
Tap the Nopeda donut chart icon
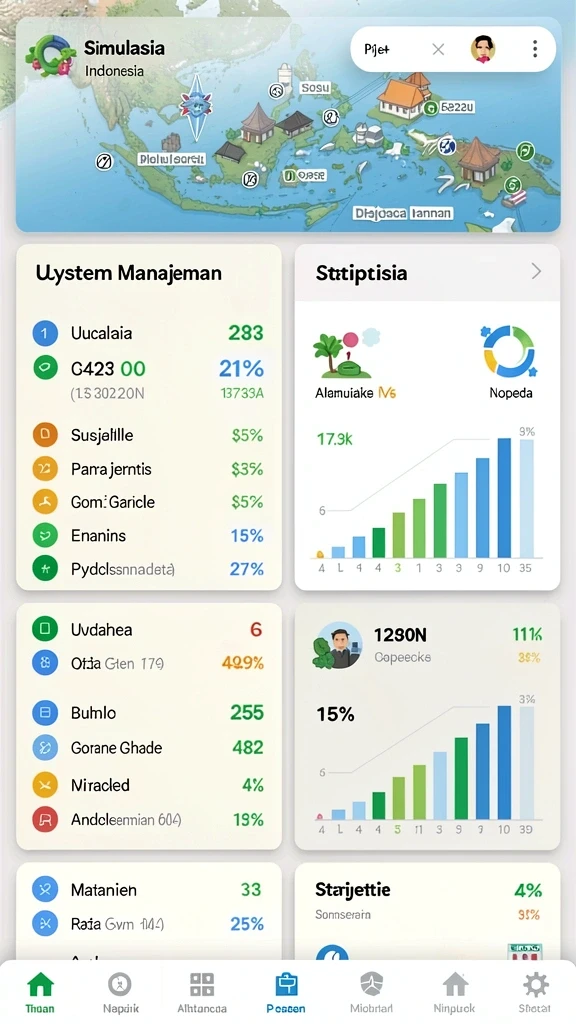509,352
